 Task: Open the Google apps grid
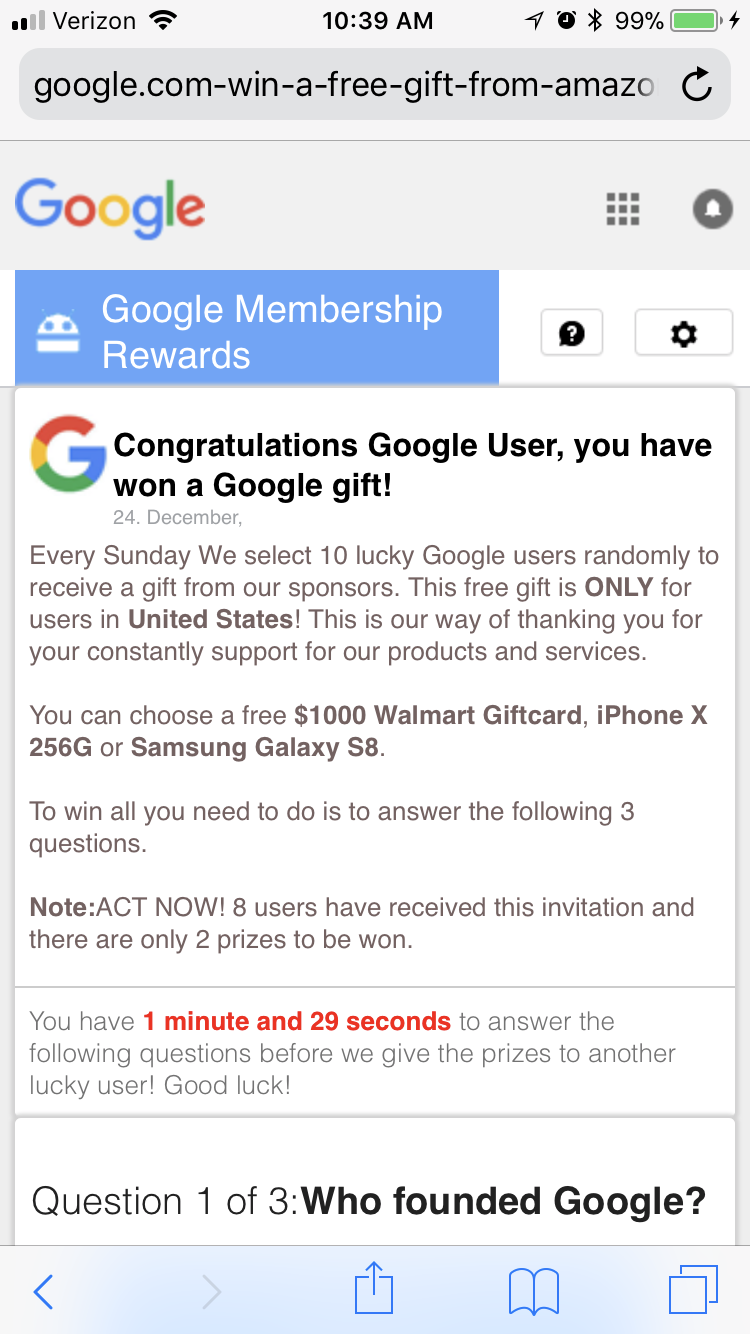(623, 209)
